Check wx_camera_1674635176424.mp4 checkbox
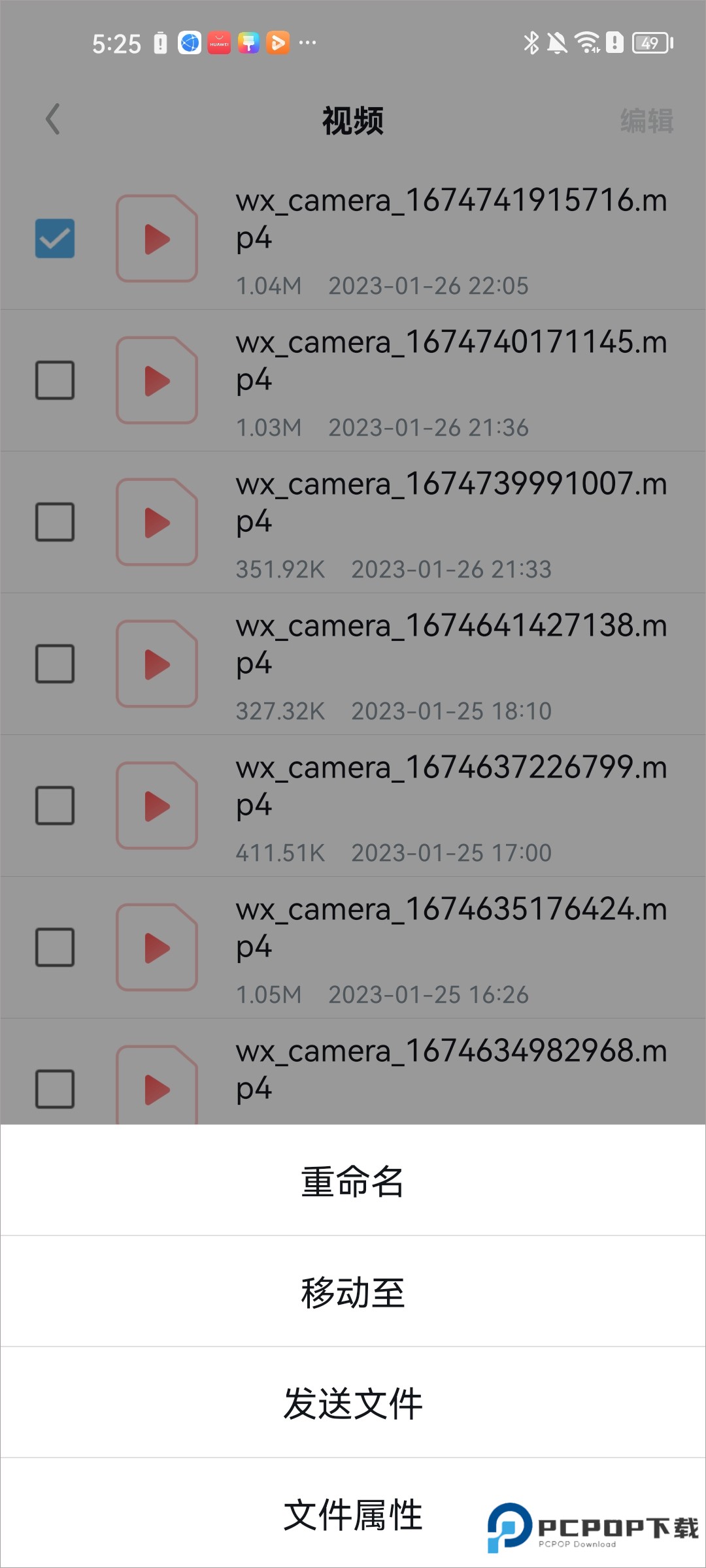Image resolution: width=706 pixels, height=1568 pixels. 55,947
